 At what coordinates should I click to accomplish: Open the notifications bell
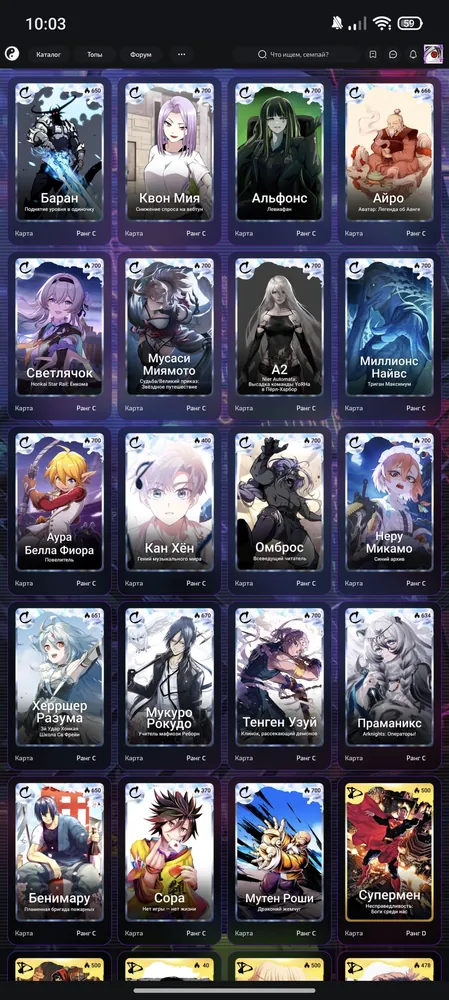(413, 55)
